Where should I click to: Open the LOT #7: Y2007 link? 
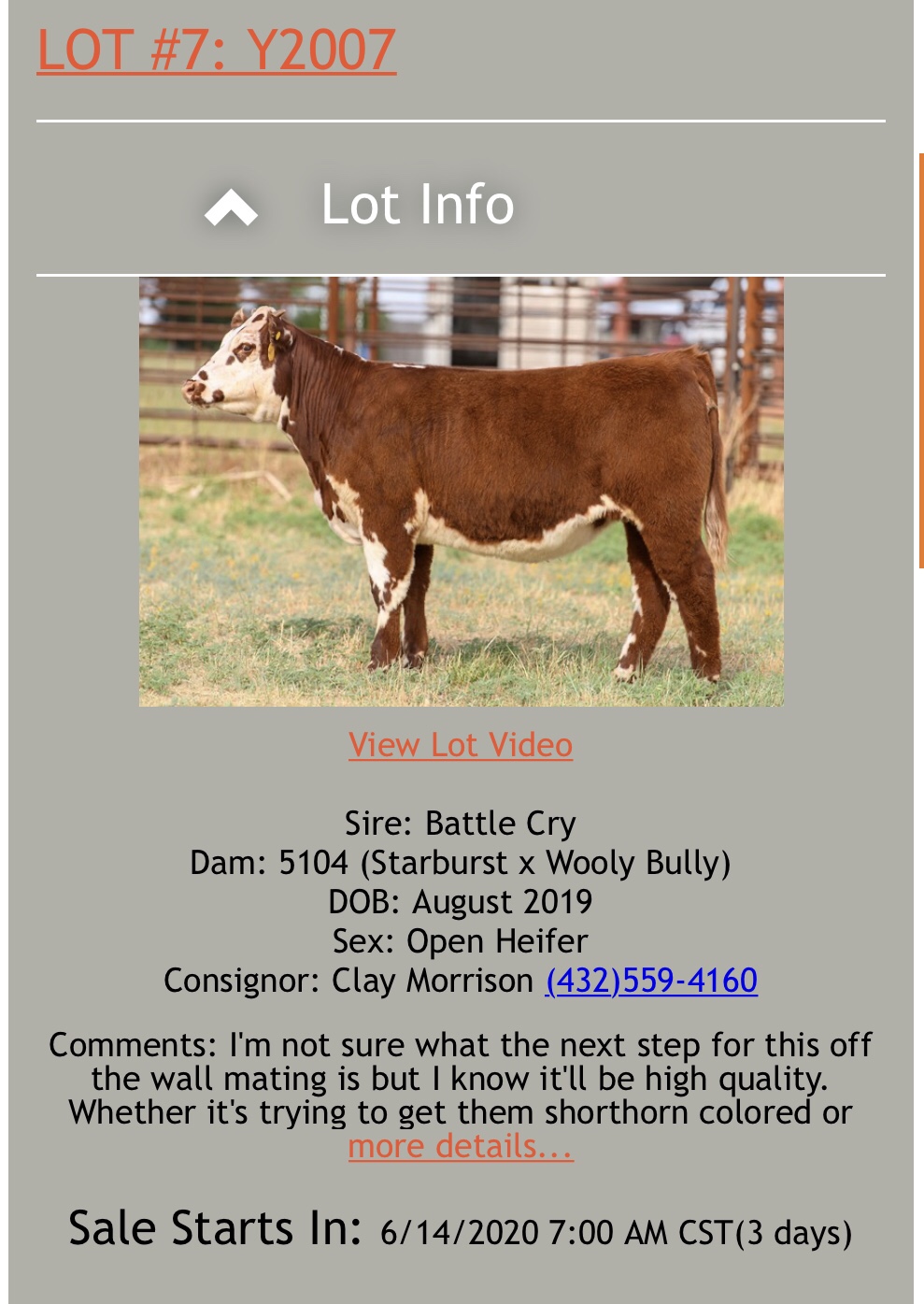[216, 50]
